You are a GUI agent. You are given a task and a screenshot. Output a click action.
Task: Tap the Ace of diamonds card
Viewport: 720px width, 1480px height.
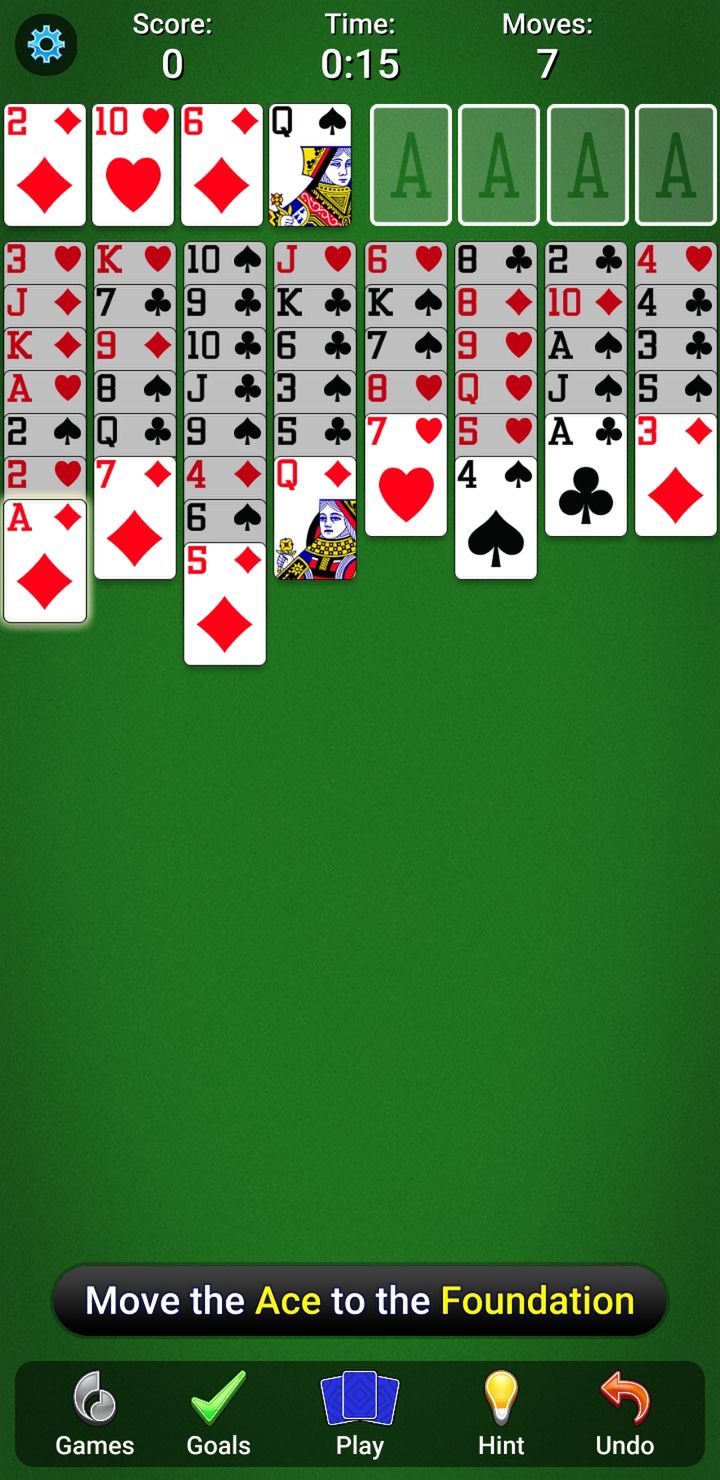pyautogui.click(x=45, y=561)
